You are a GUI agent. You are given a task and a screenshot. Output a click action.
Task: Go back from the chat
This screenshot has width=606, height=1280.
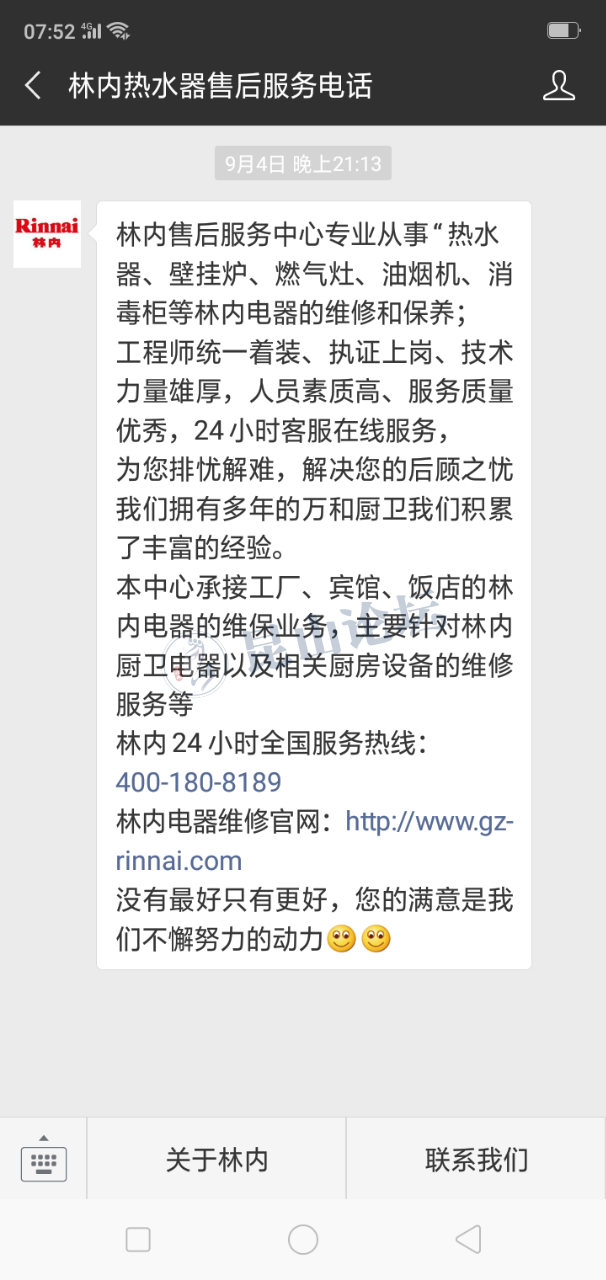(x=33, y=86)
